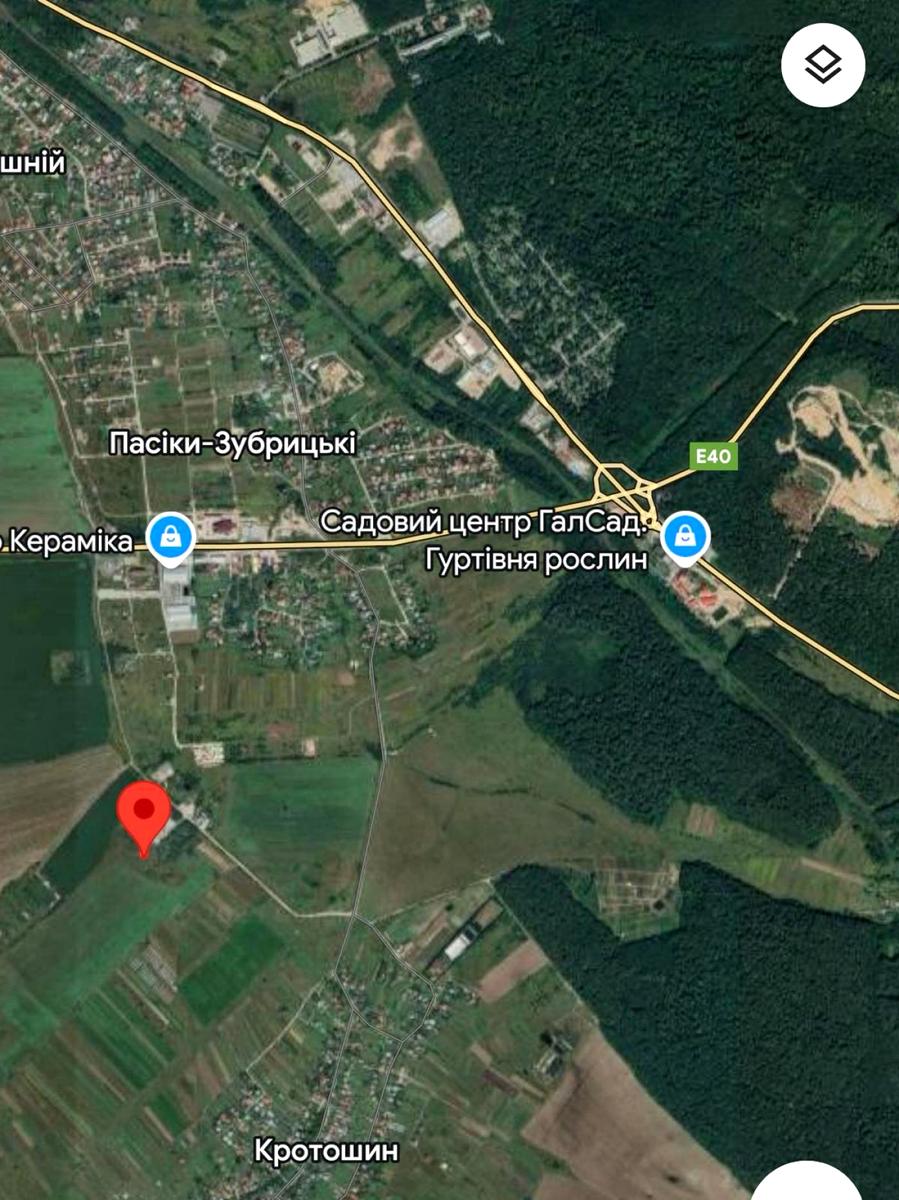Select the red dropped pin
The height and width of the screenshot is (1200, 899).
pos(144,815)
